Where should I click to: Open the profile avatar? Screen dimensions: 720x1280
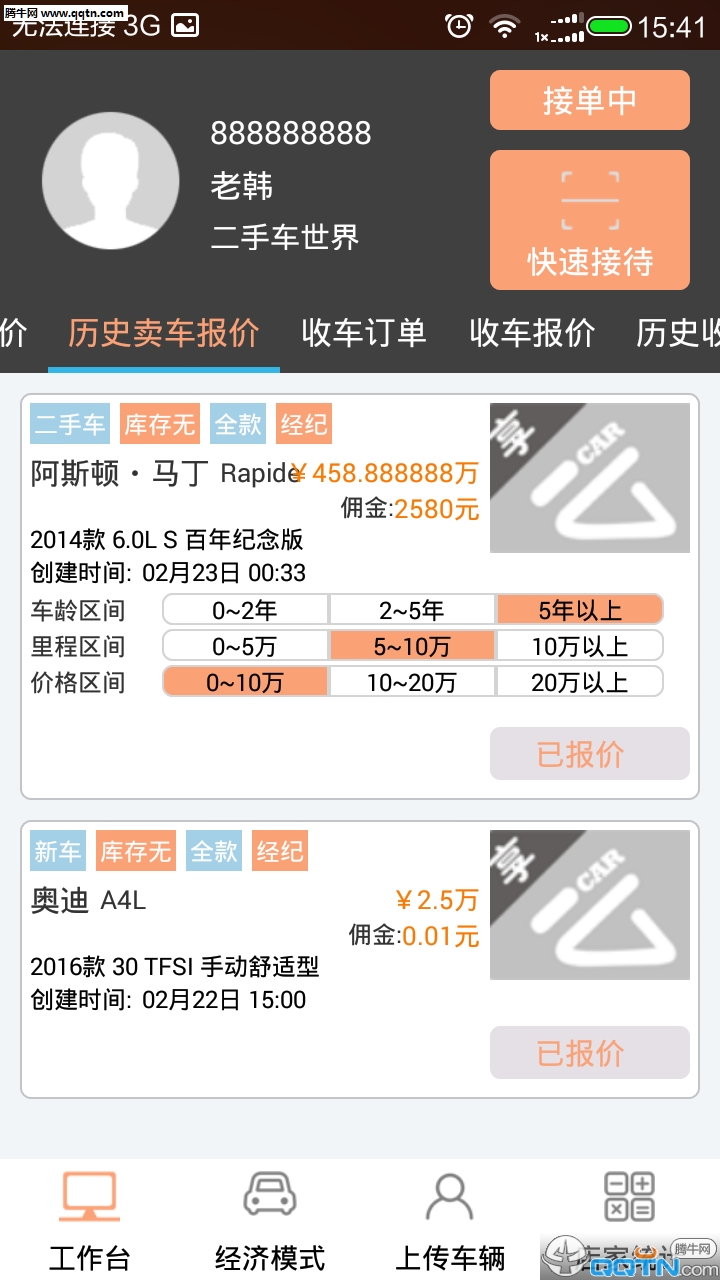(x=110, y=181)
